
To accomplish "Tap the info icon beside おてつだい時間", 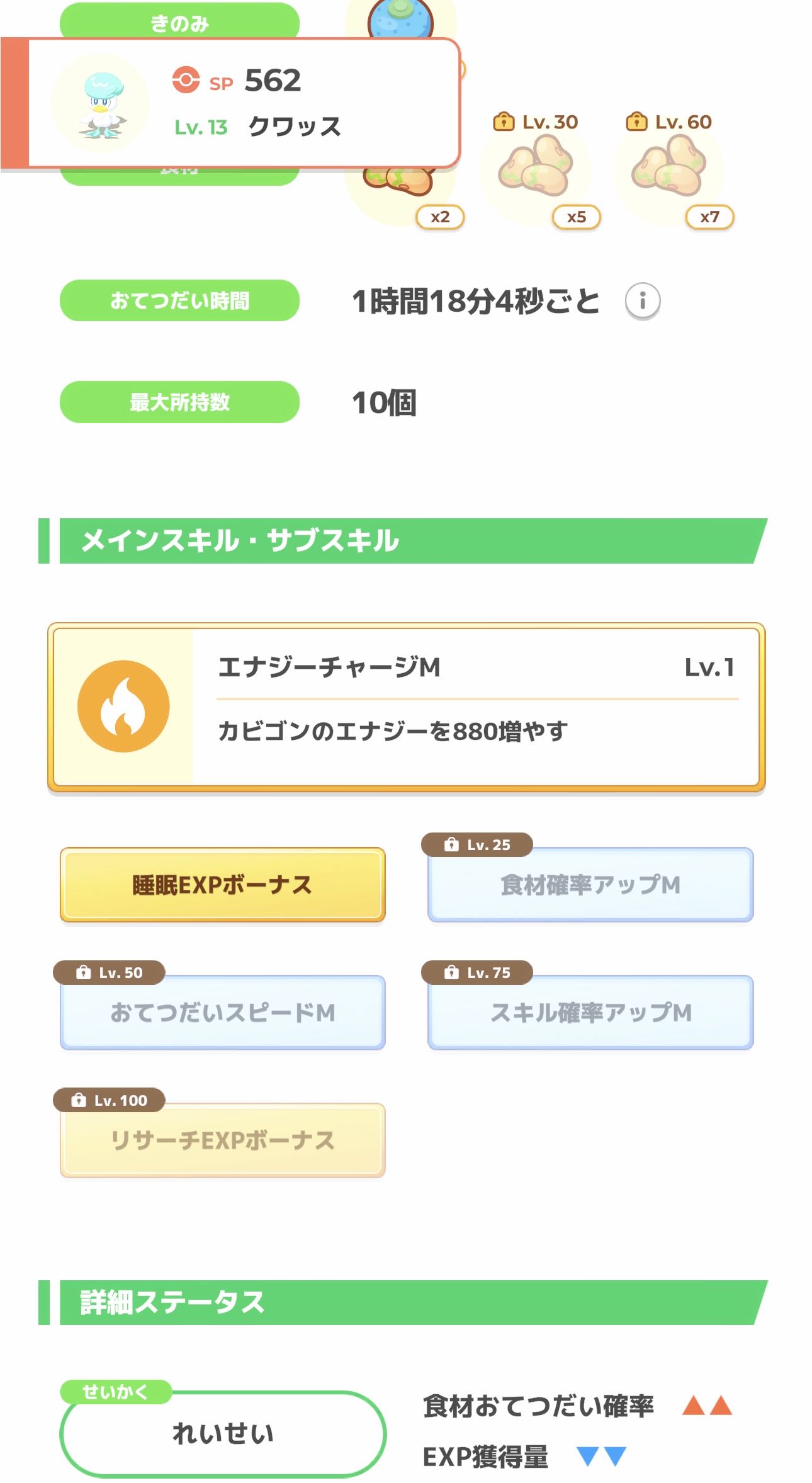I will pyautogui.click(x=642, y=301).
